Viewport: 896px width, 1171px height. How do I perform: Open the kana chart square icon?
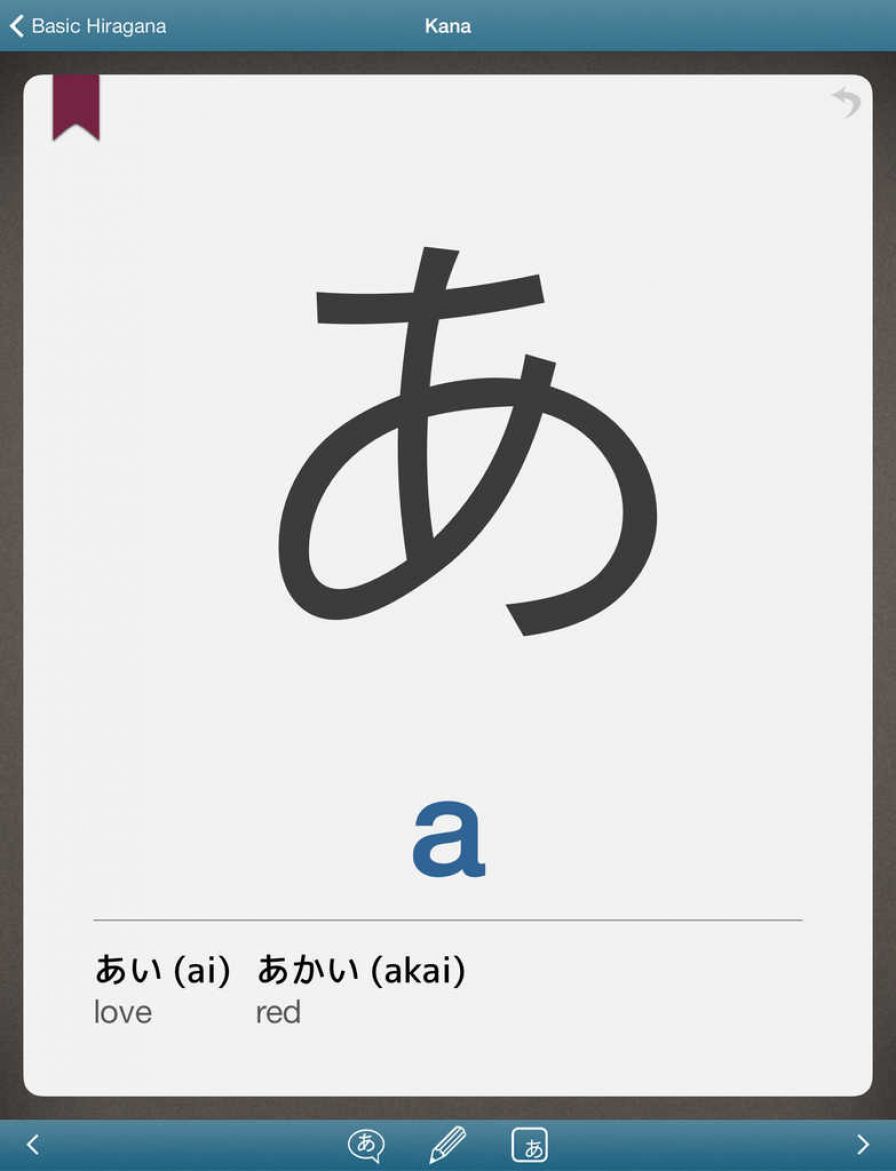pos(530,1145)
